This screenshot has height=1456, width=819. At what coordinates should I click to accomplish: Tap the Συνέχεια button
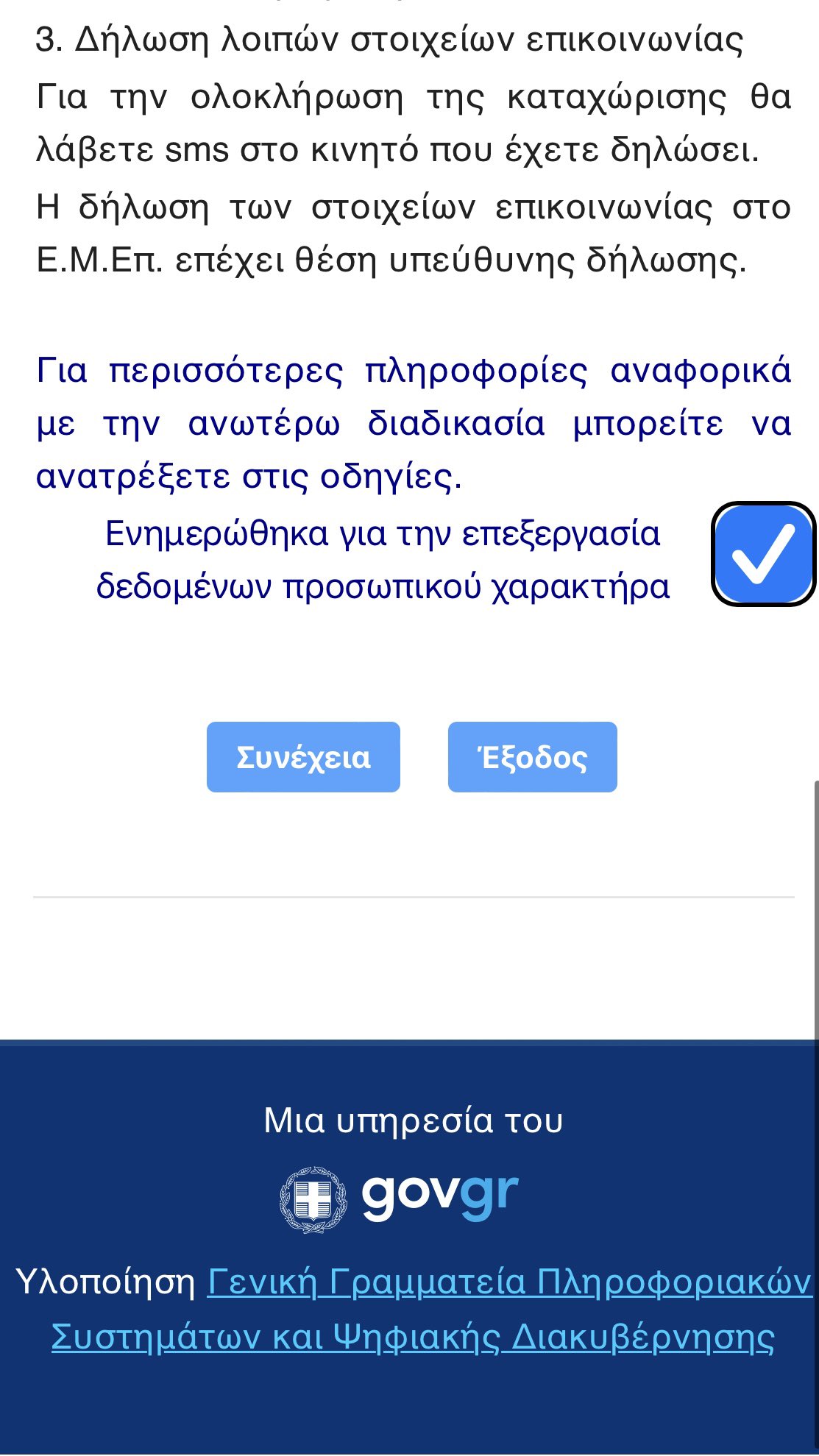pyautogui.click(x=303, y=757)
